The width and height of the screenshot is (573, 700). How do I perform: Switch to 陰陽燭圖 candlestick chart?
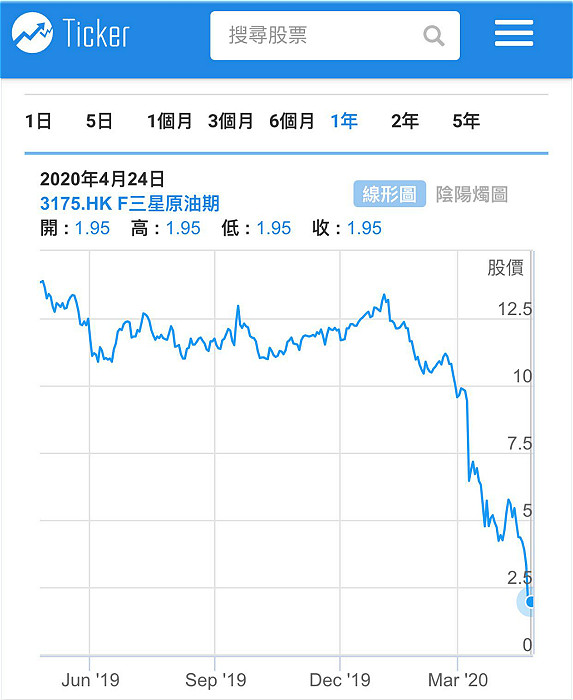click(472, 194)
